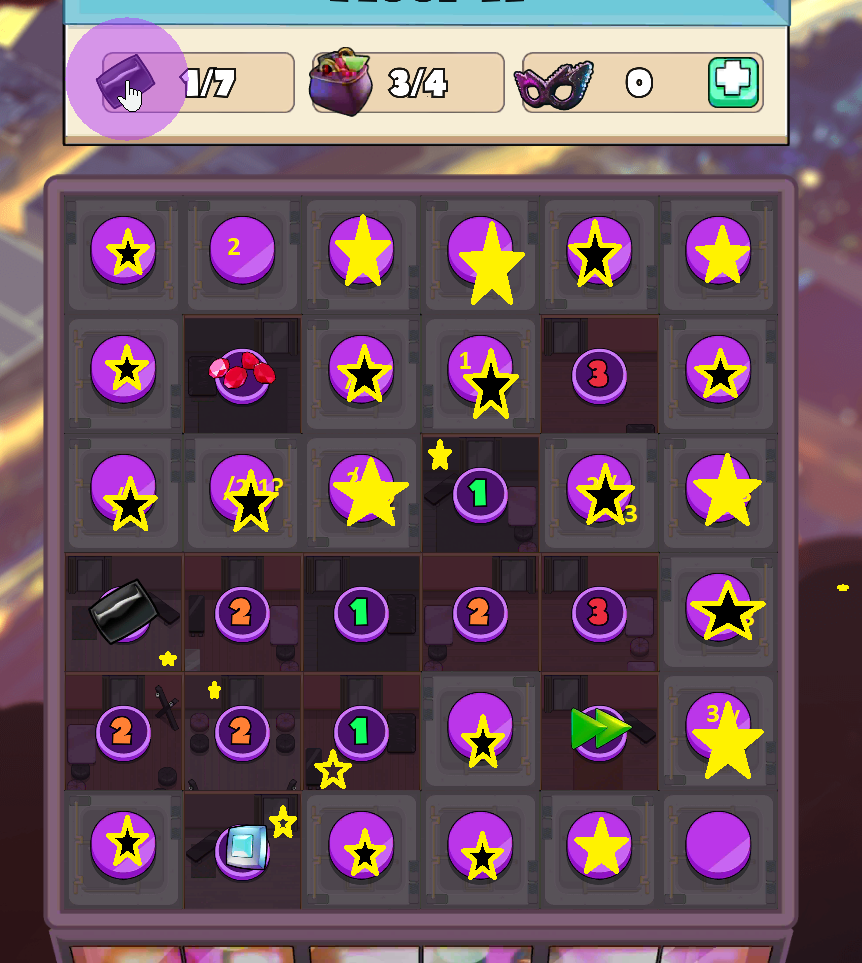
Task: Collect the red ruby gems tile
Action: 242,373
